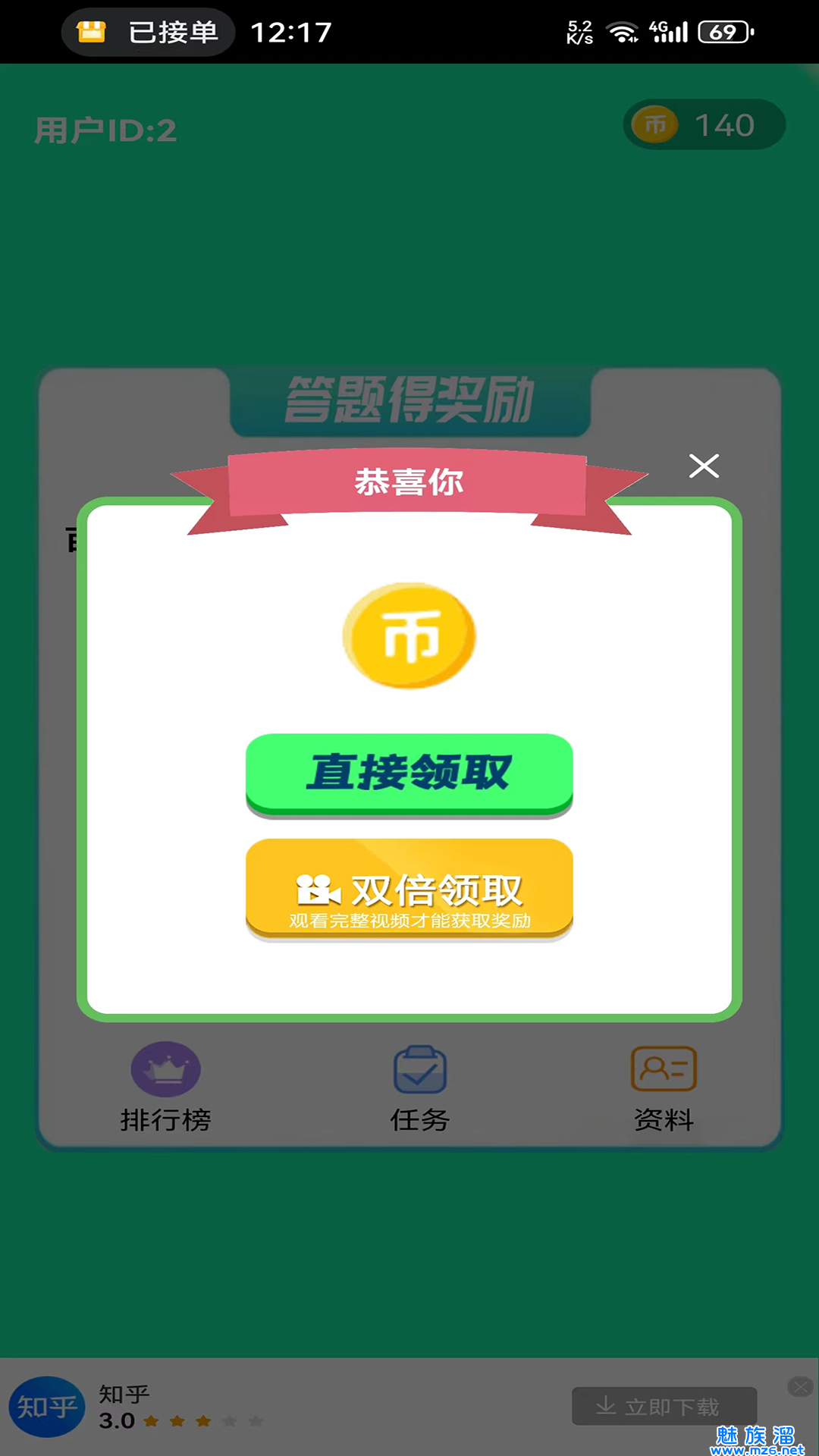Open the coin balance showing 140

tap(704, 124)
